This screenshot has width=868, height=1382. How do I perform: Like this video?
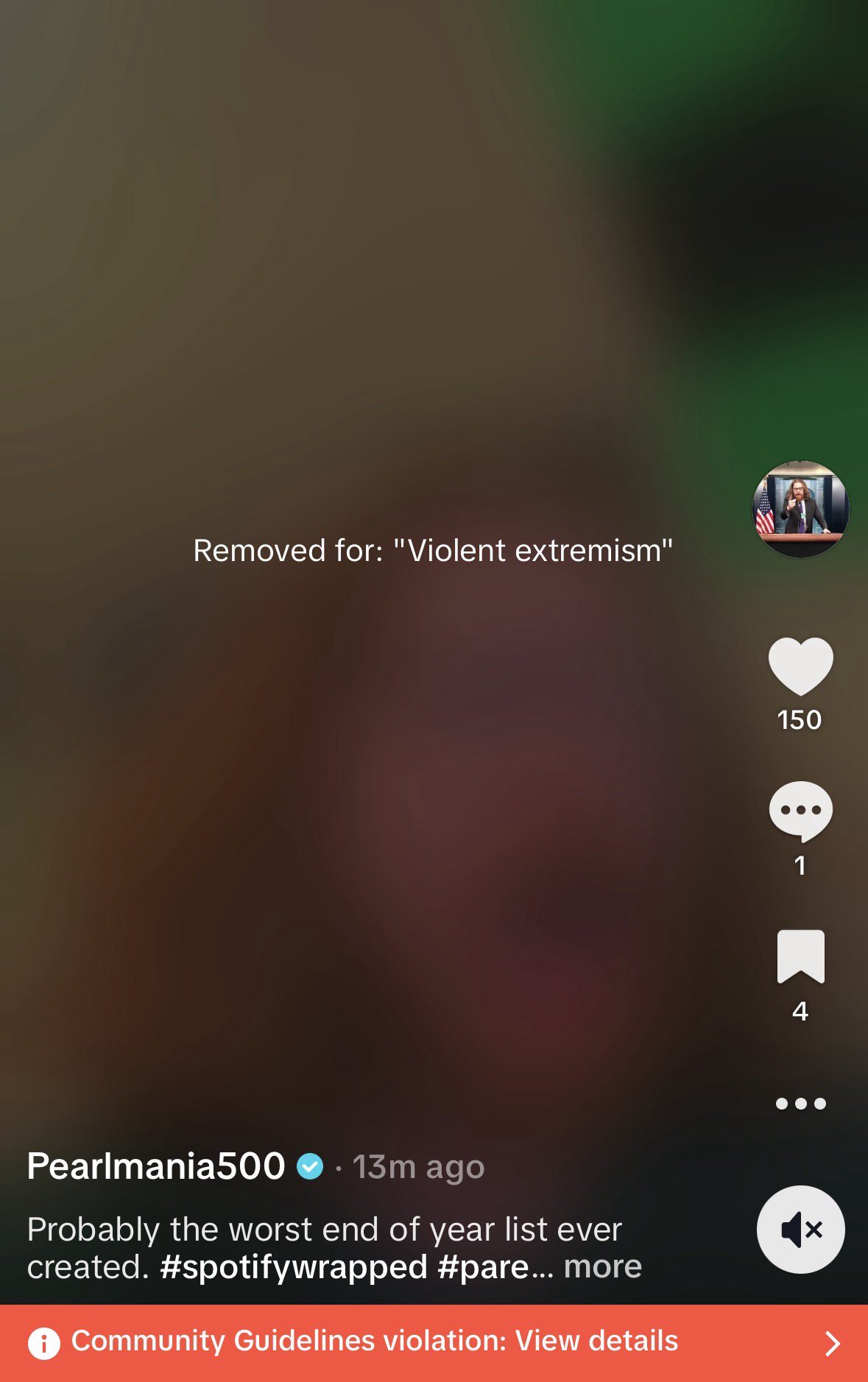pos(800,666)
